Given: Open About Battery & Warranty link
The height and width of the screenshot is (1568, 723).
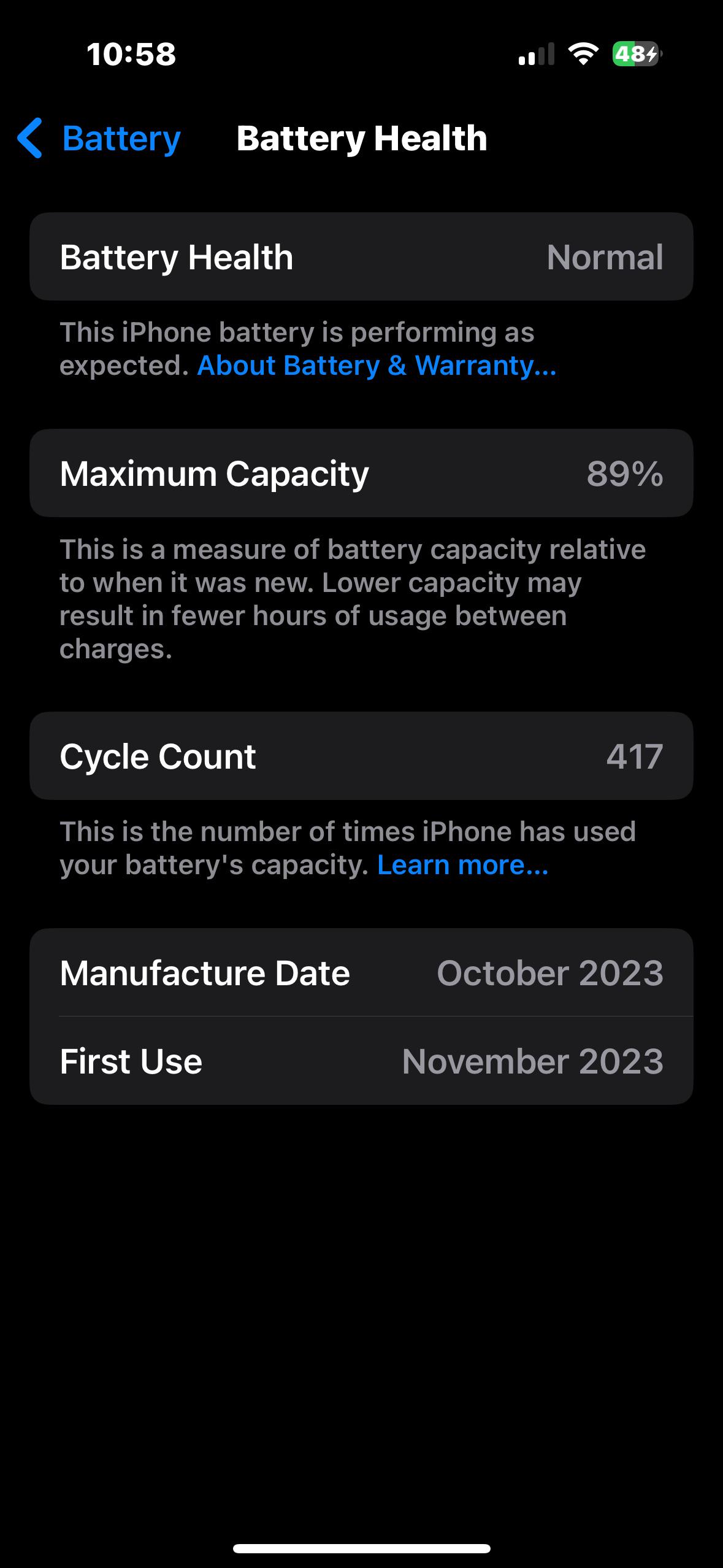Looking at the screenshot, I should point(377,366).
